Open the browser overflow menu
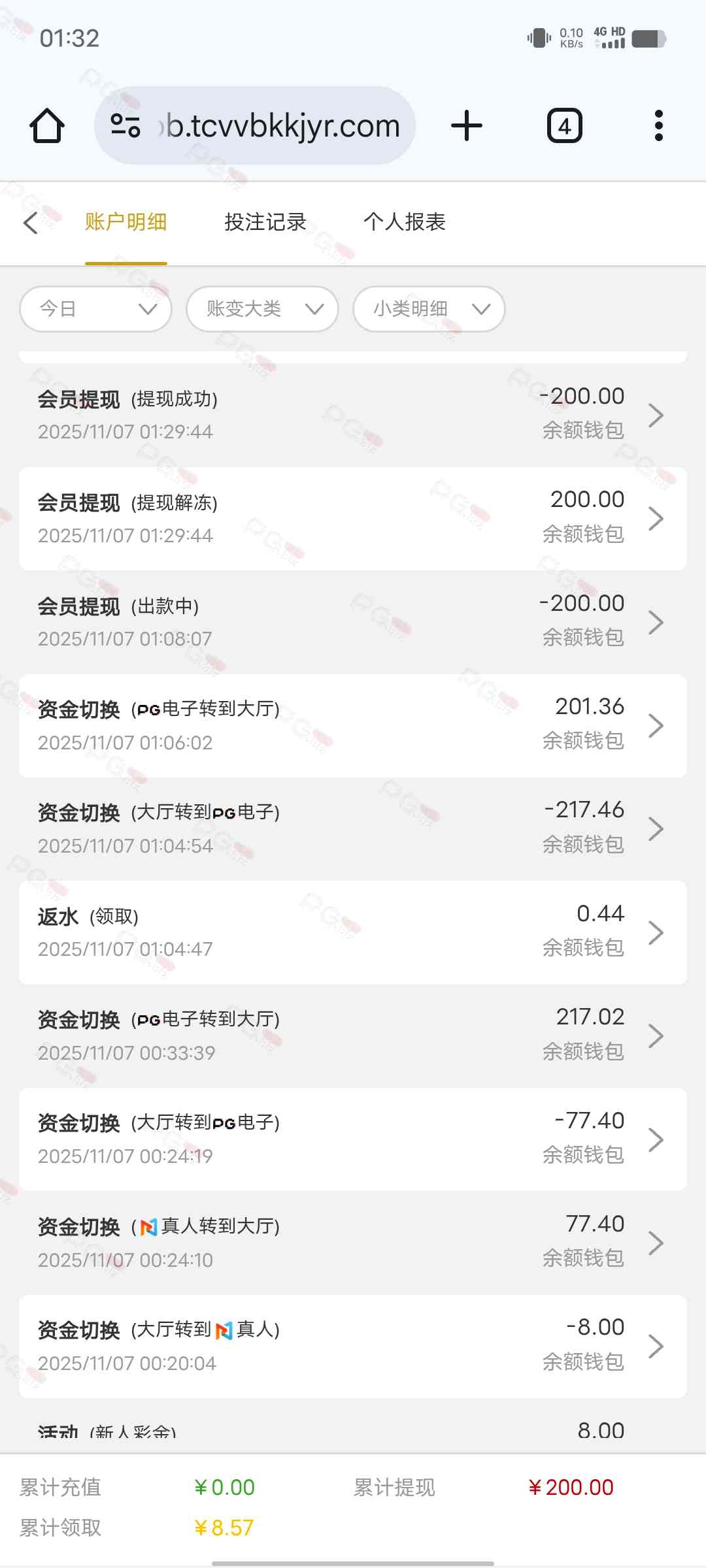Viewport: 706px width, 1568px height. pyautogui.click(x=658, y=125)
